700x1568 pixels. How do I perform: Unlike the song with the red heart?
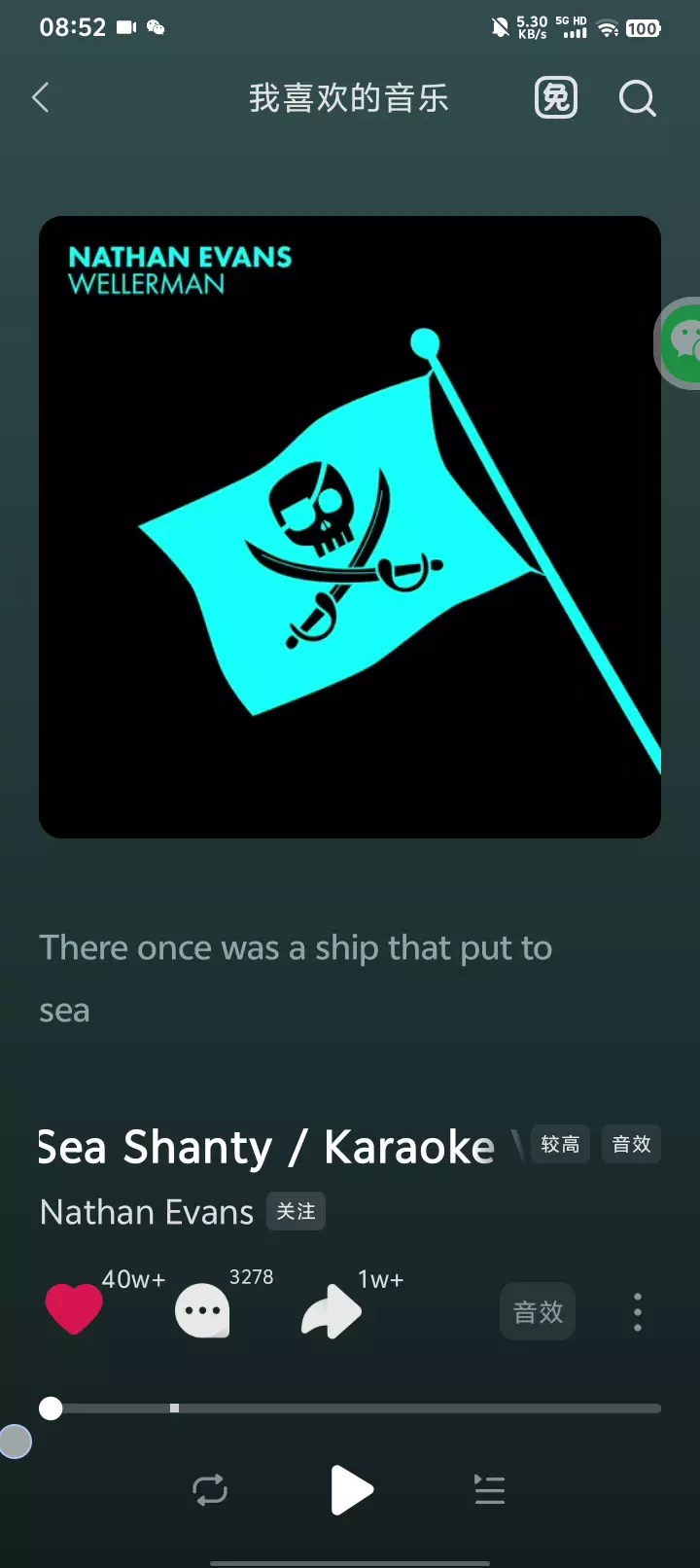[74, 1308]
